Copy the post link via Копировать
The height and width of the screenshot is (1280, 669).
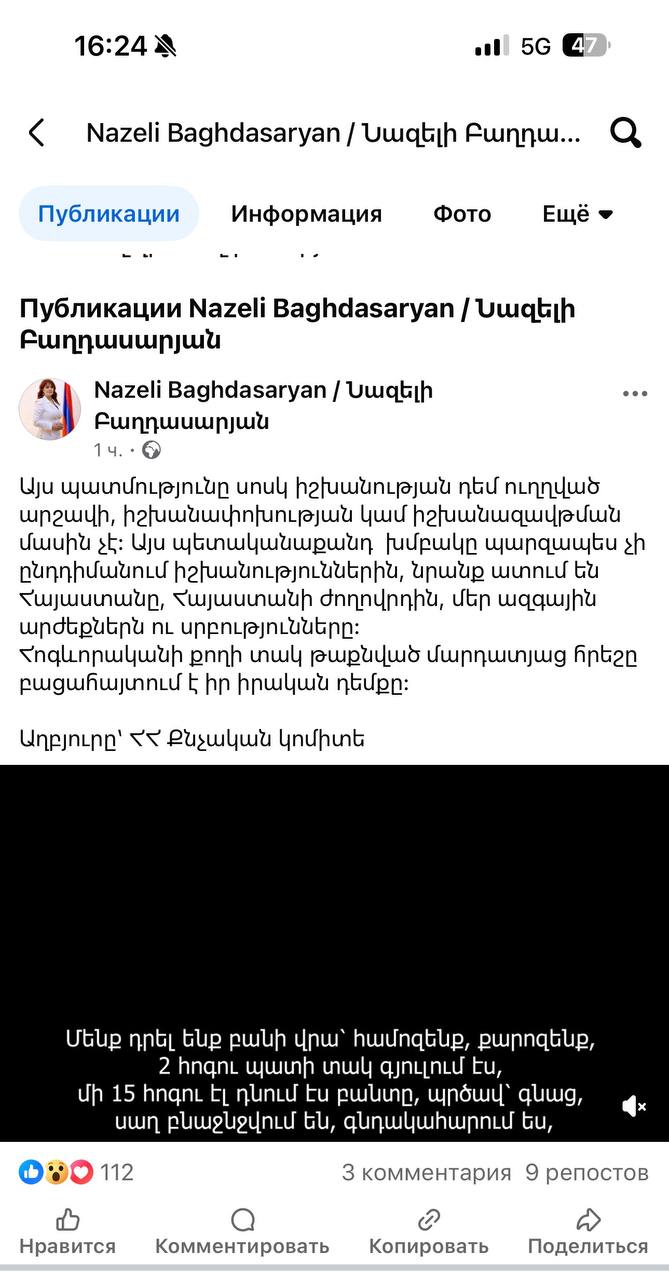[429, 1231]
